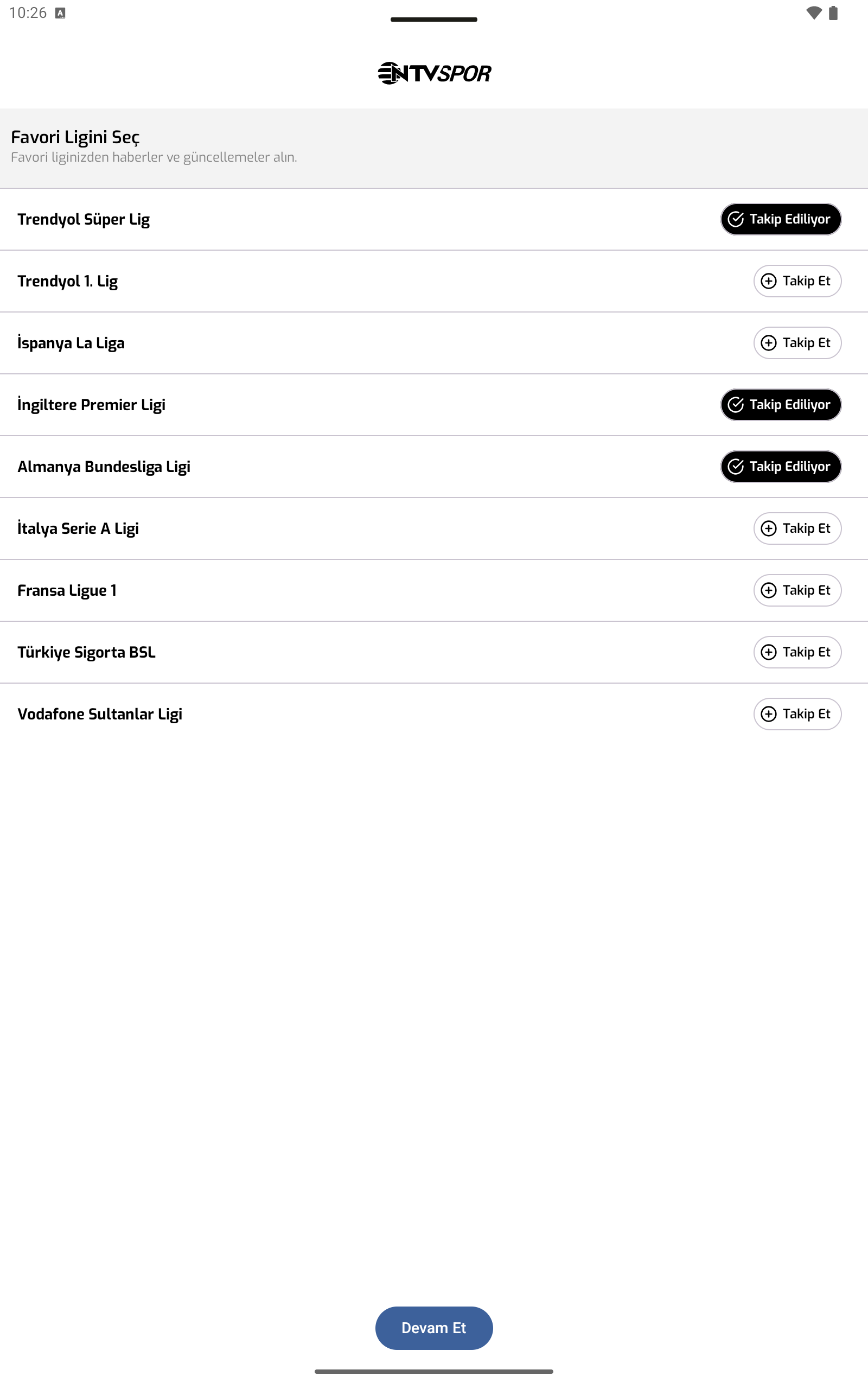The image size is (868, 1389).
Task: Follow Trendyol 1. Lig
Action: coord(797,281)
